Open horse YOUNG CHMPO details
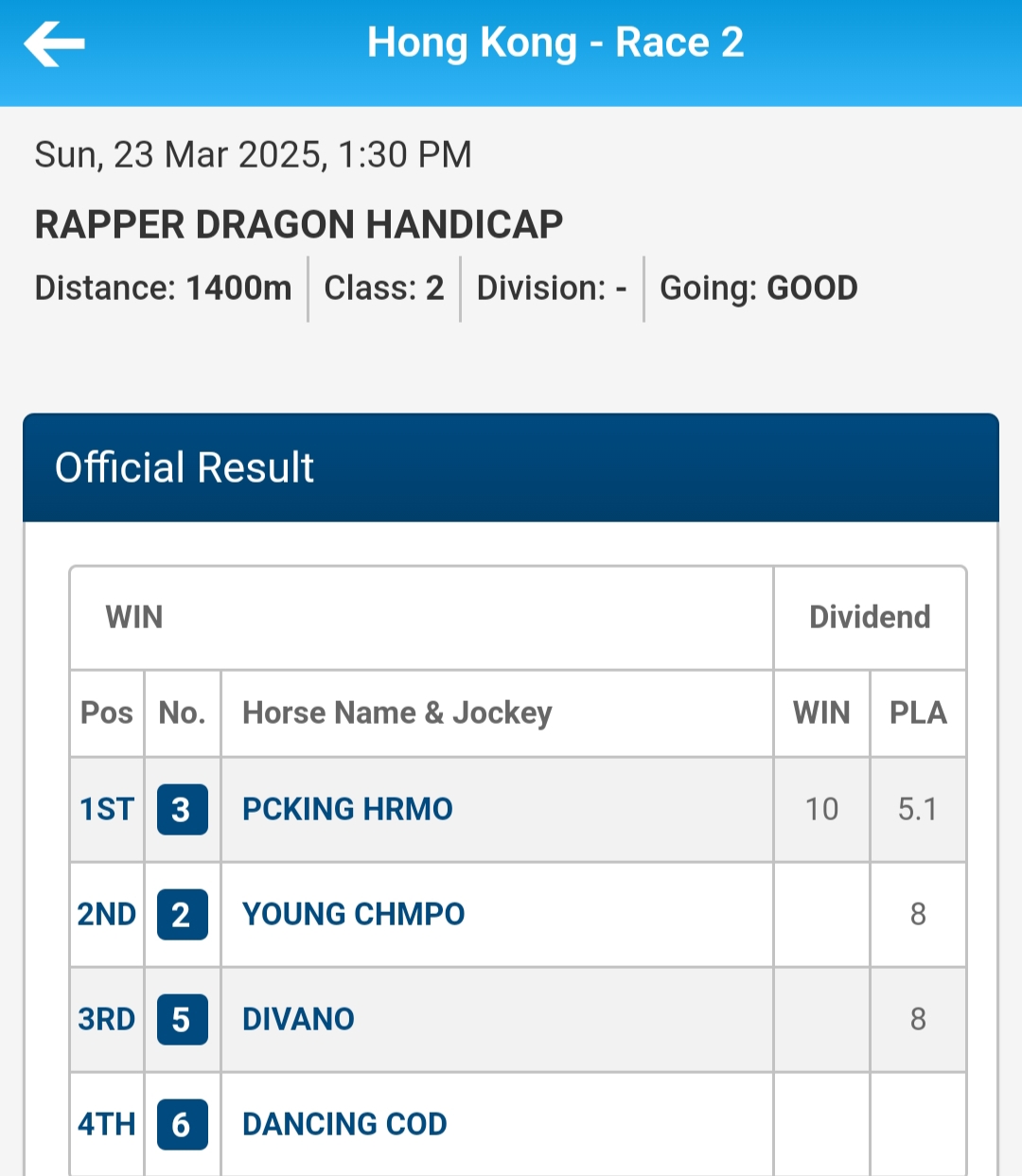Viewport: 1022px width, 1176px height. pyautogui.click(x=353, y=914)
